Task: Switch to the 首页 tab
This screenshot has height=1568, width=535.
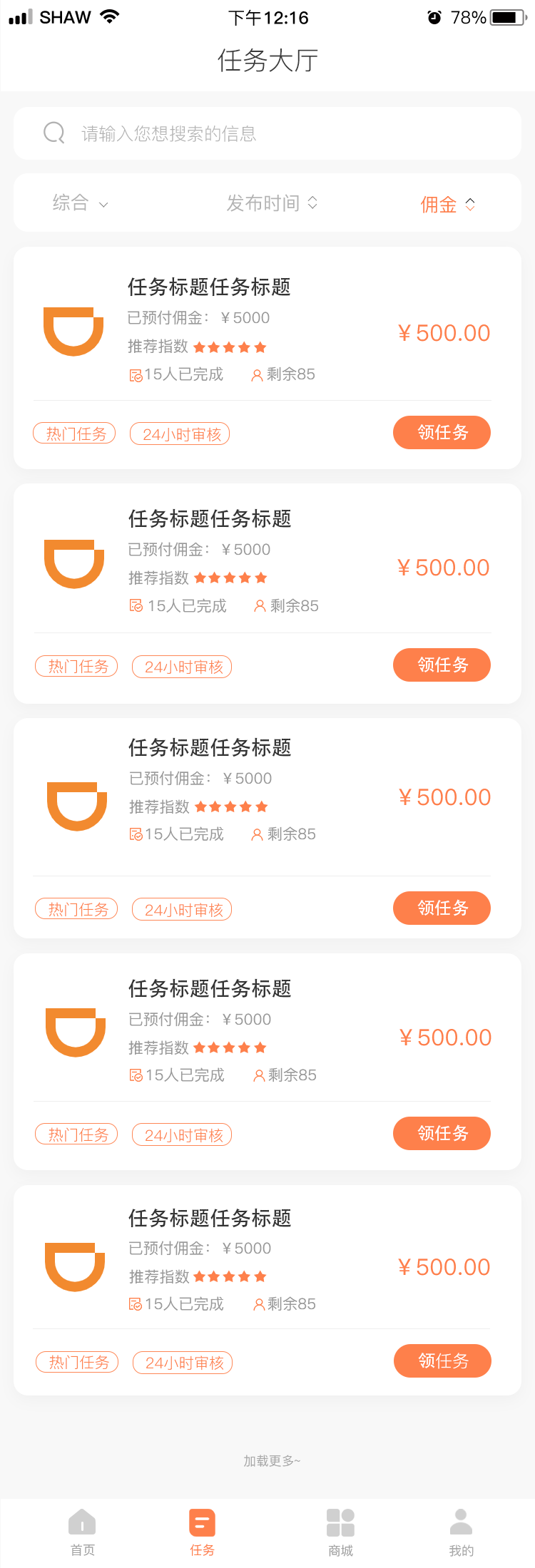Action: [82, 1532]
